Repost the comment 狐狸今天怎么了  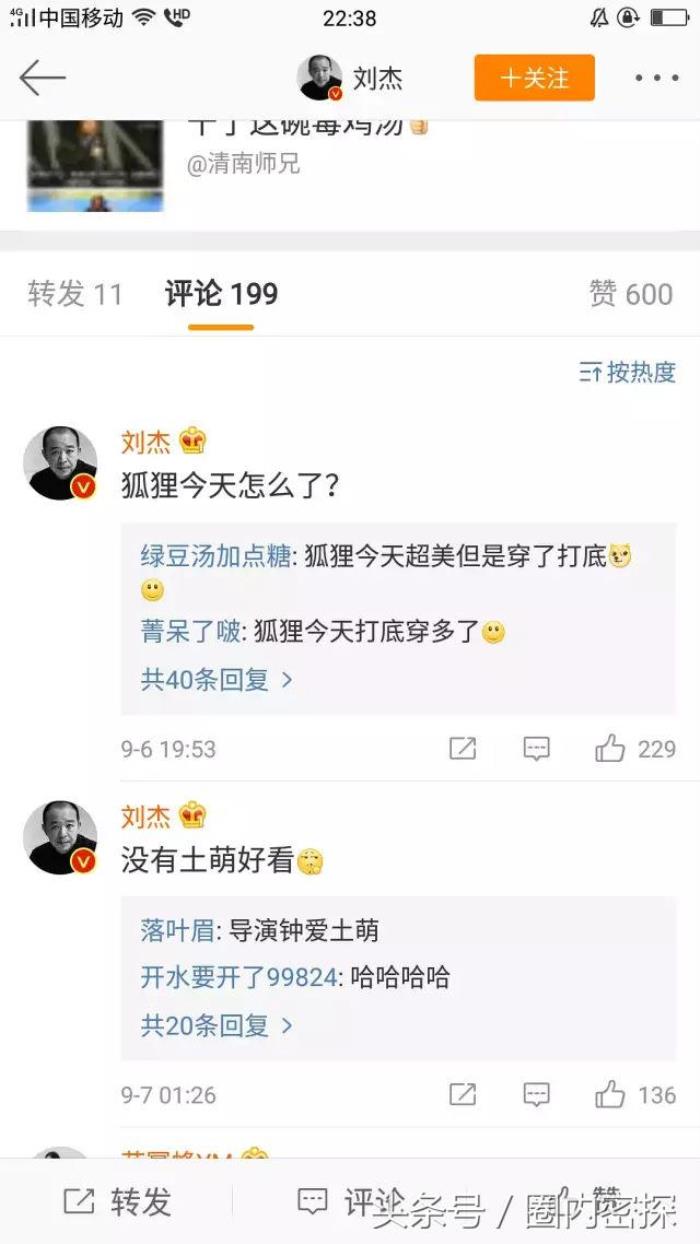pos(463,749)
